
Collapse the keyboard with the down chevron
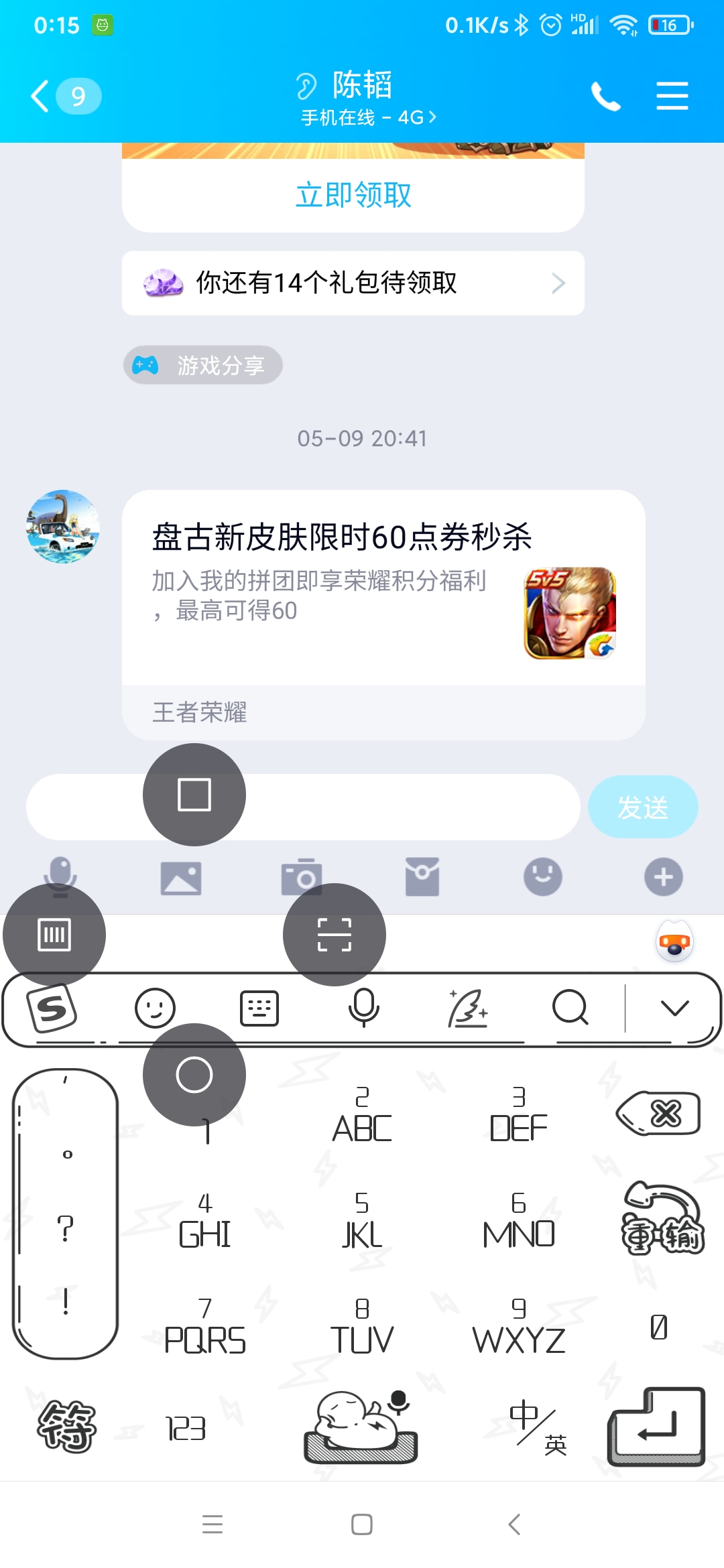674,1008
